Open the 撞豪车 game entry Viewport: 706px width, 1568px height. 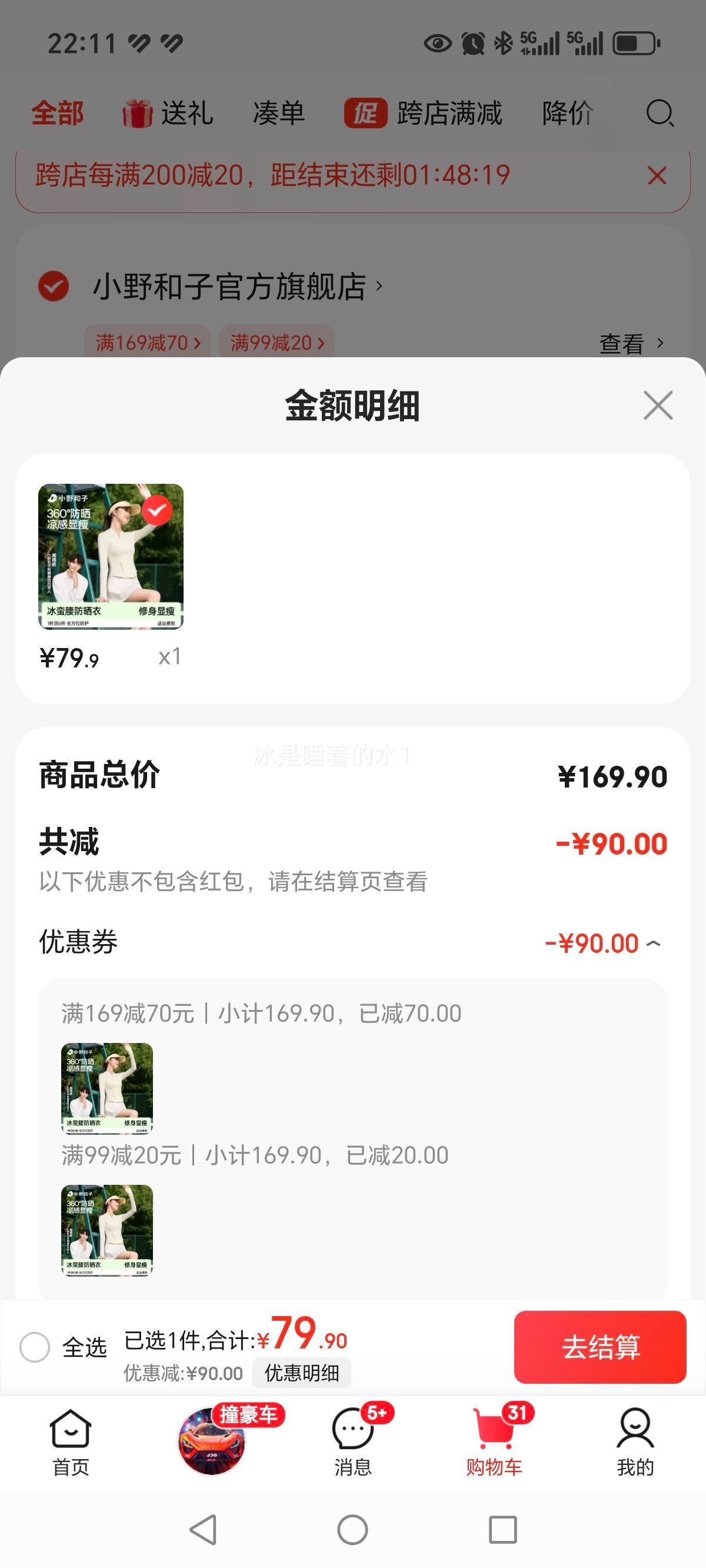(212, 1440)
